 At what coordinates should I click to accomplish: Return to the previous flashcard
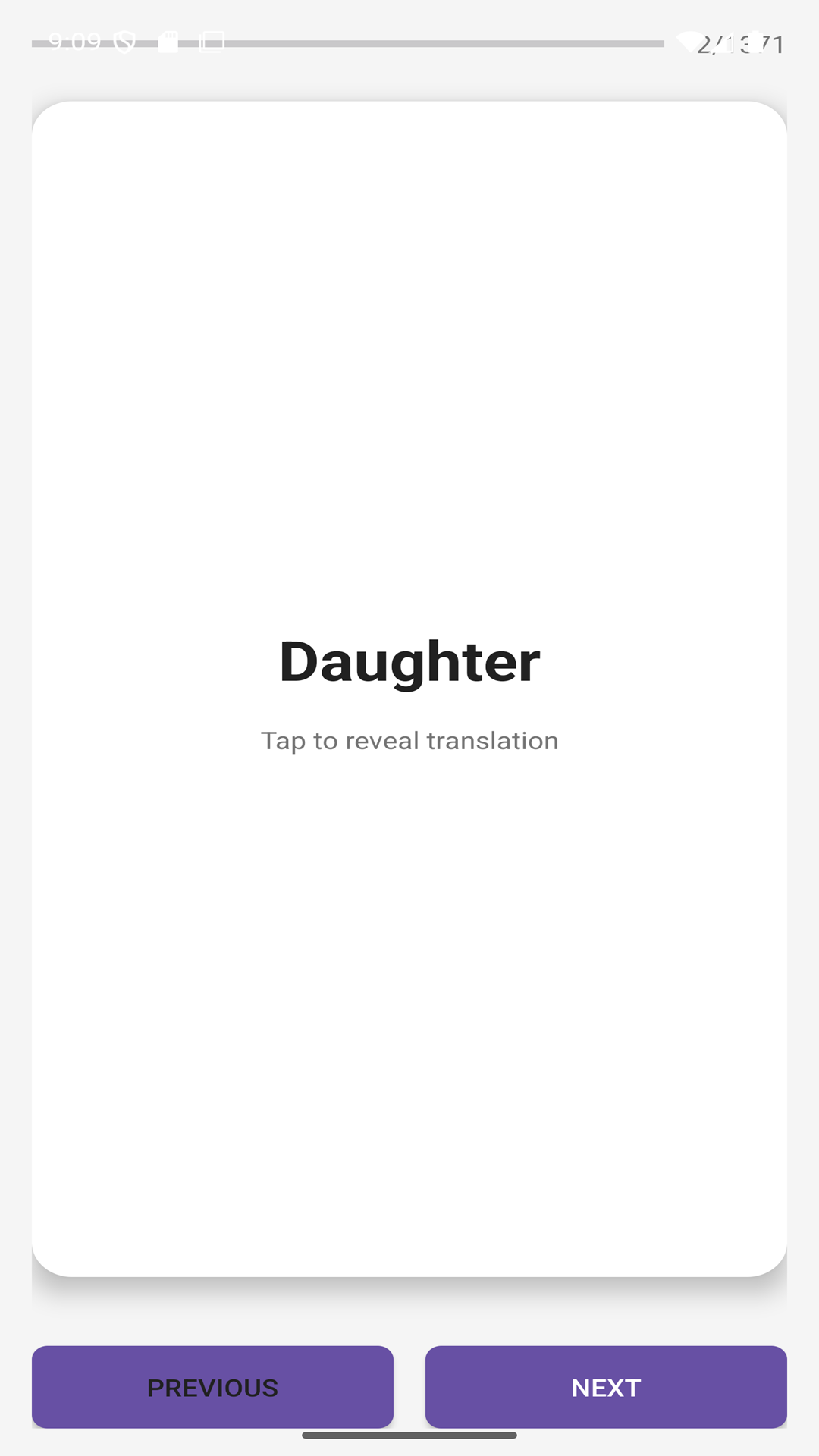pyautogui.click(x=212, y=1387)
